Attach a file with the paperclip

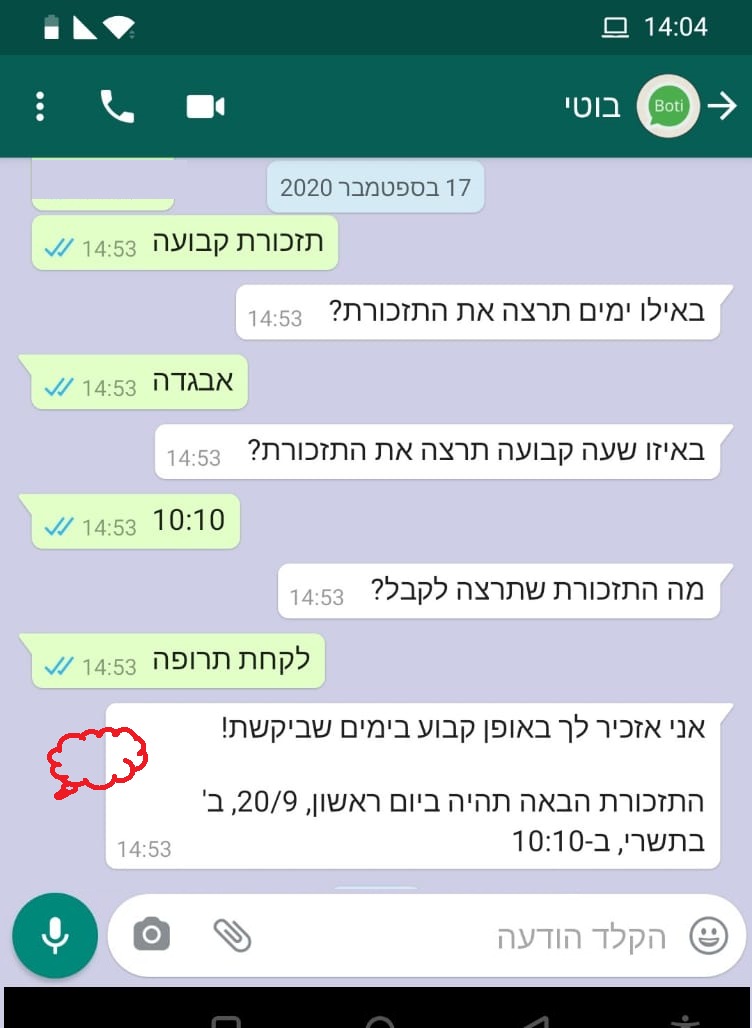[x=232, y=935]
